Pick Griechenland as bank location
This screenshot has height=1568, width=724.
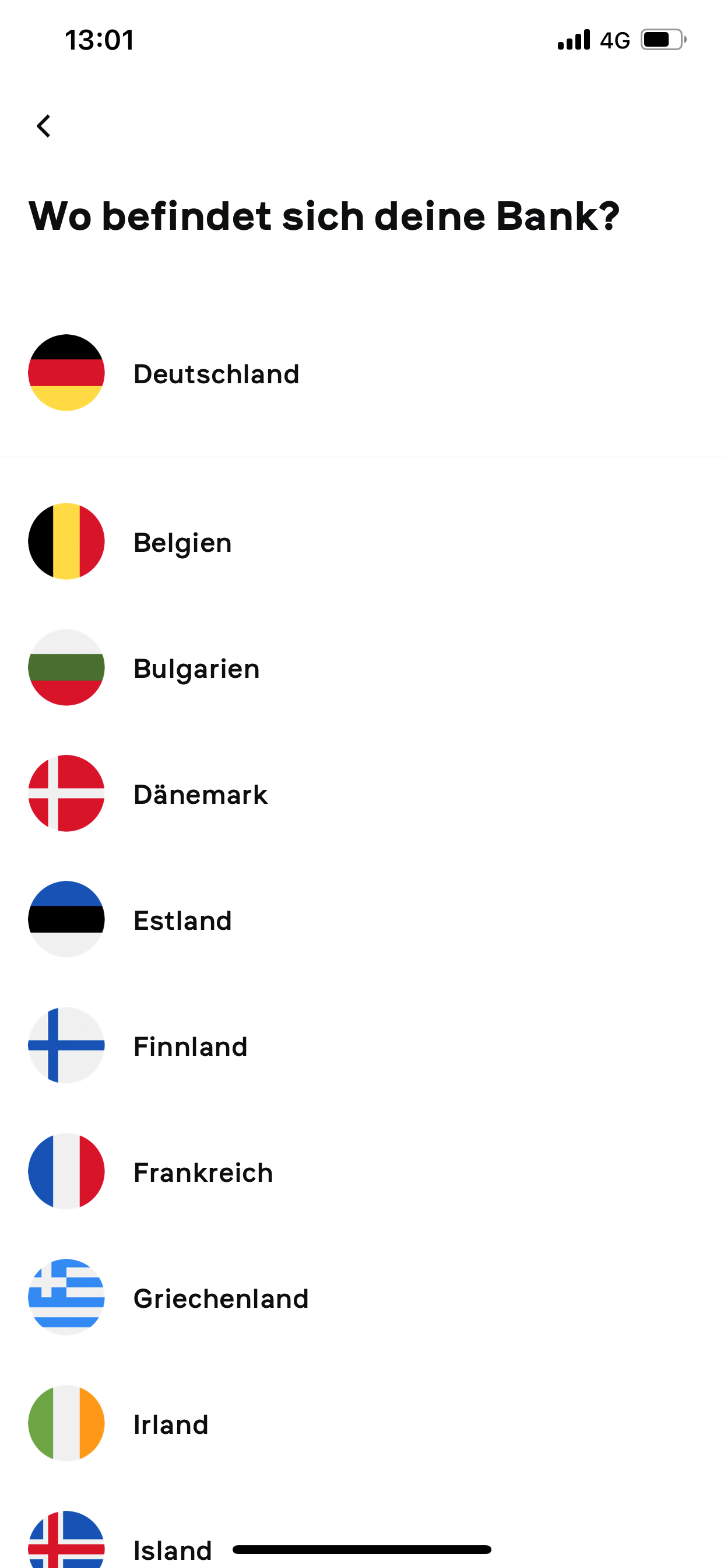tap(220, 1298)
